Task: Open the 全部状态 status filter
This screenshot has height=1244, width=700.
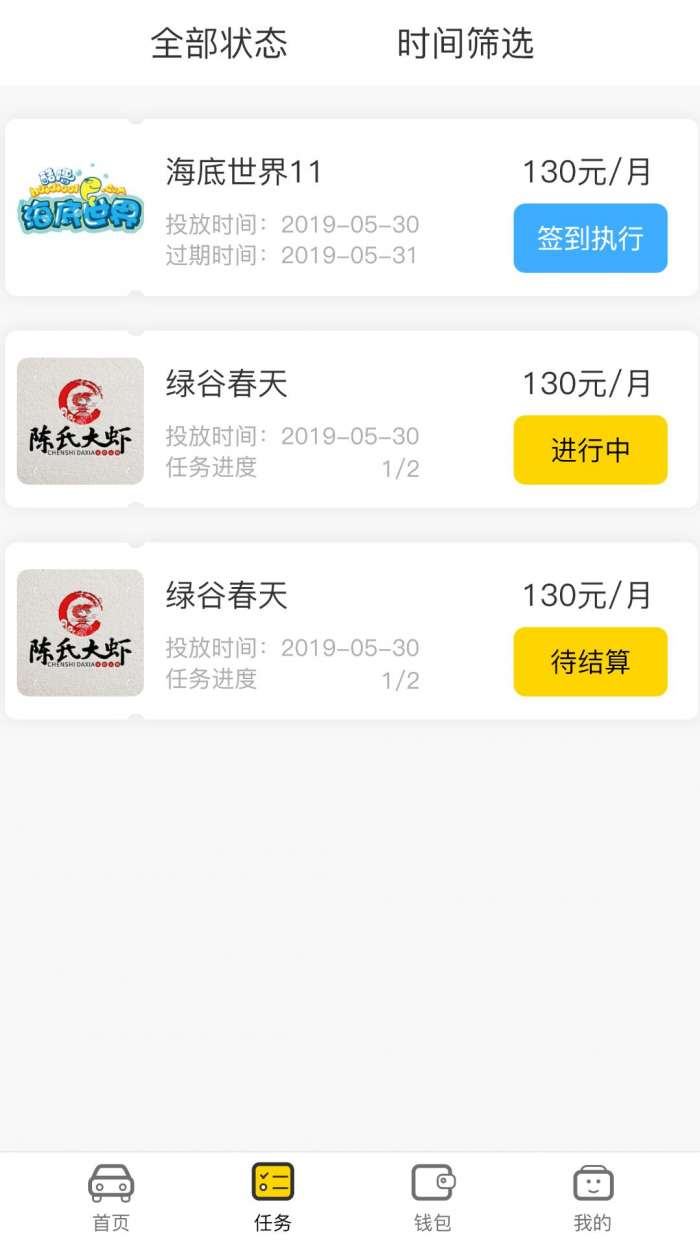Action: [219, 43]
